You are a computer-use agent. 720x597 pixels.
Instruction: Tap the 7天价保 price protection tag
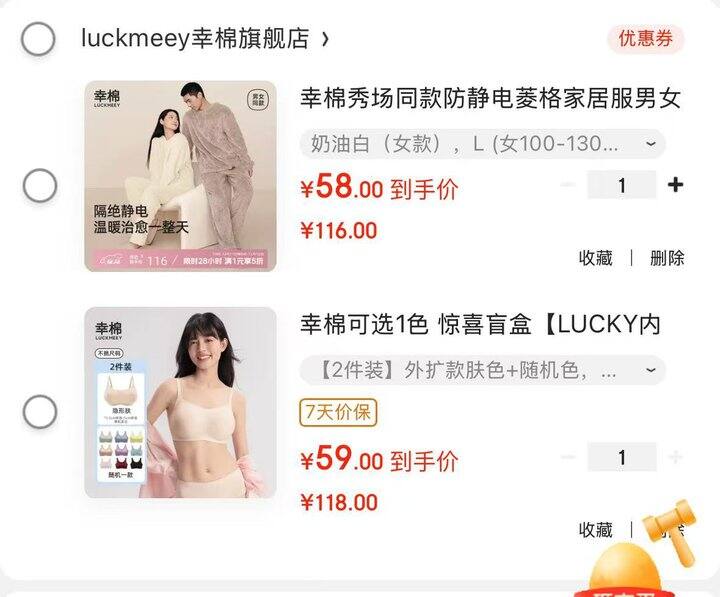click(338, 412)
